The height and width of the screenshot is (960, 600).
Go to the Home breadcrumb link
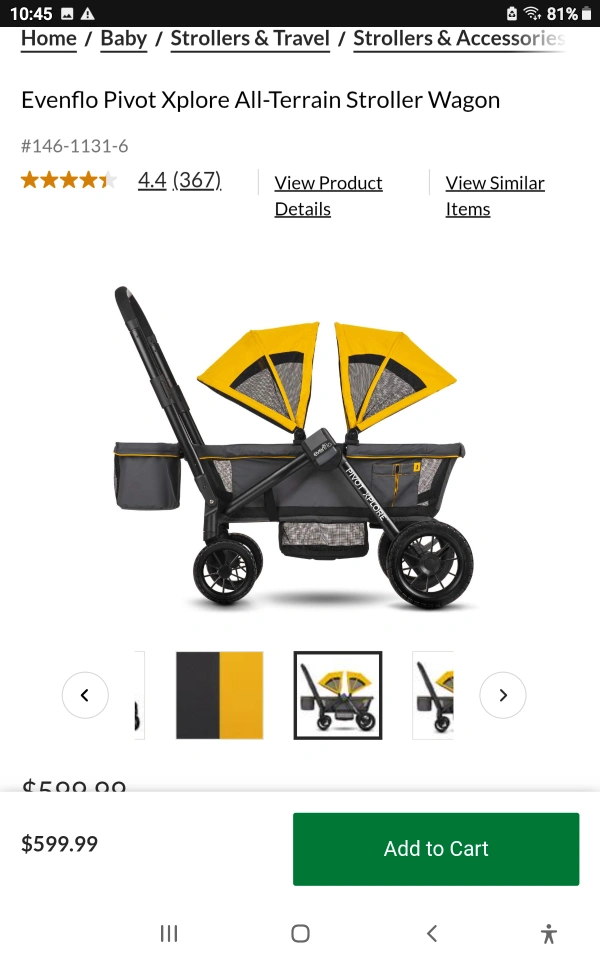(49, 39)
